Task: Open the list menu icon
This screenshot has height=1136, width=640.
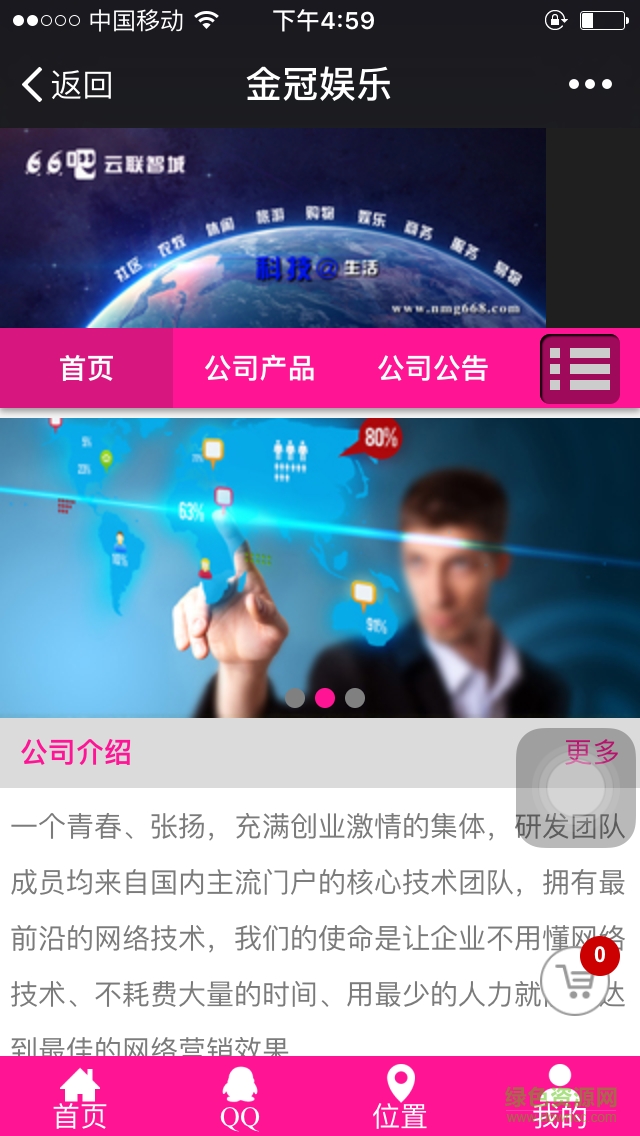Action: coord(580,369)
